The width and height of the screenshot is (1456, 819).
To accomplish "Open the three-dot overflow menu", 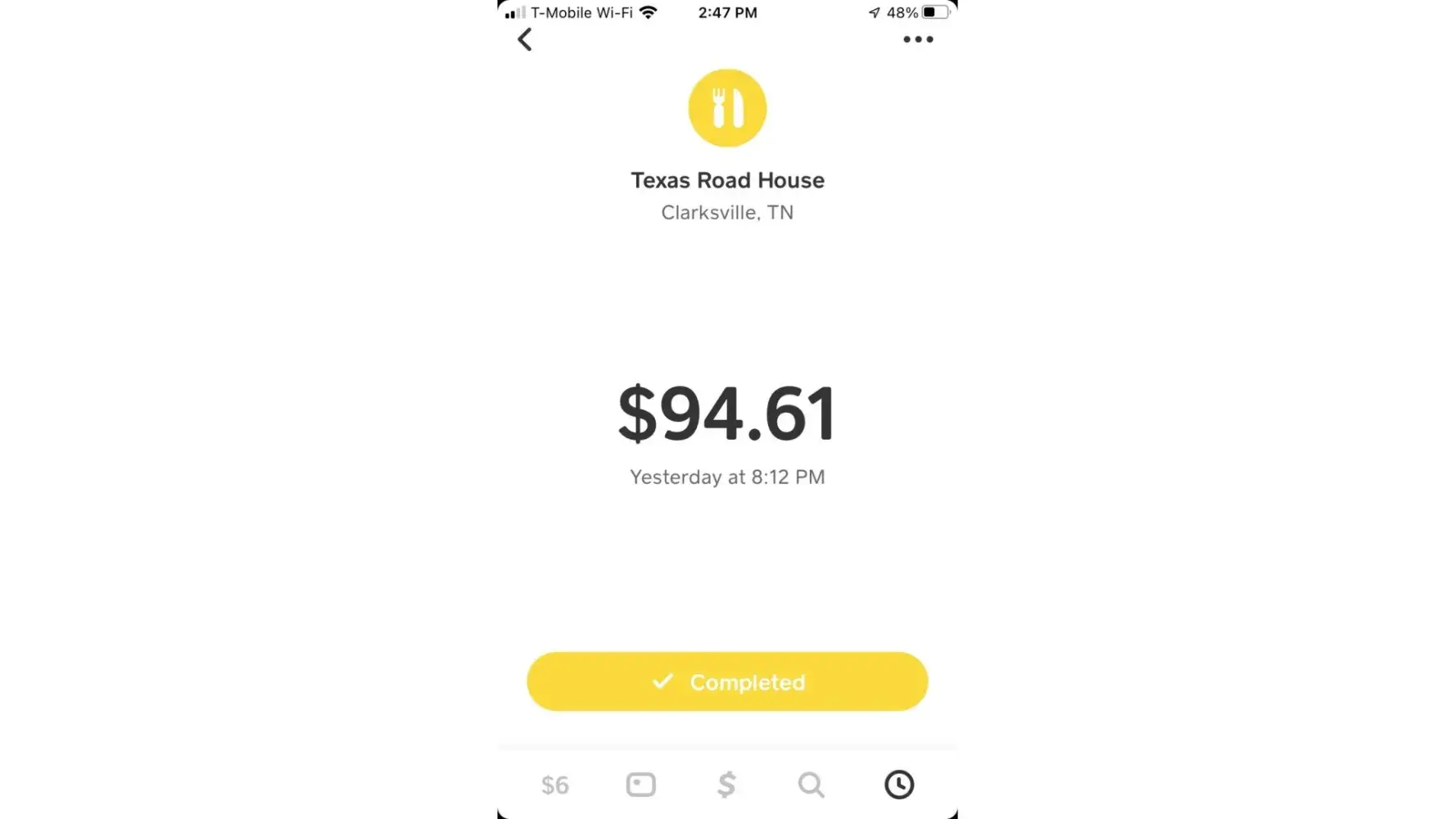I will (917, 39).
